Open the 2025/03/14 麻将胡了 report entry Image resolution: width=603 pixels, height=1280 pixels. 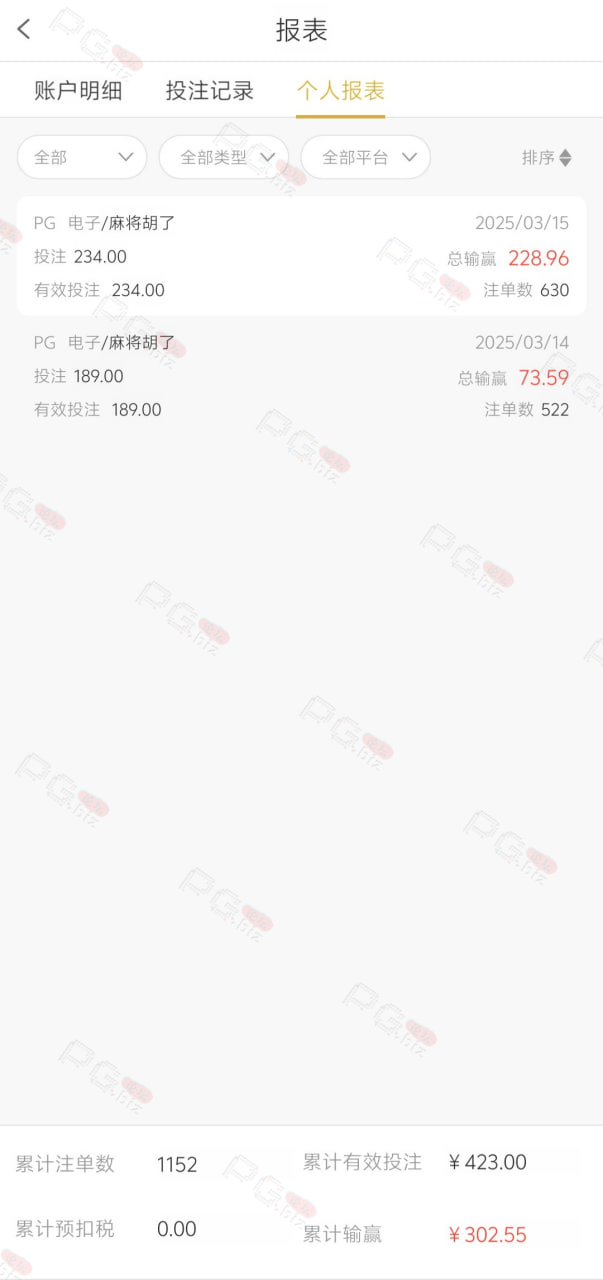click(301, 376)
